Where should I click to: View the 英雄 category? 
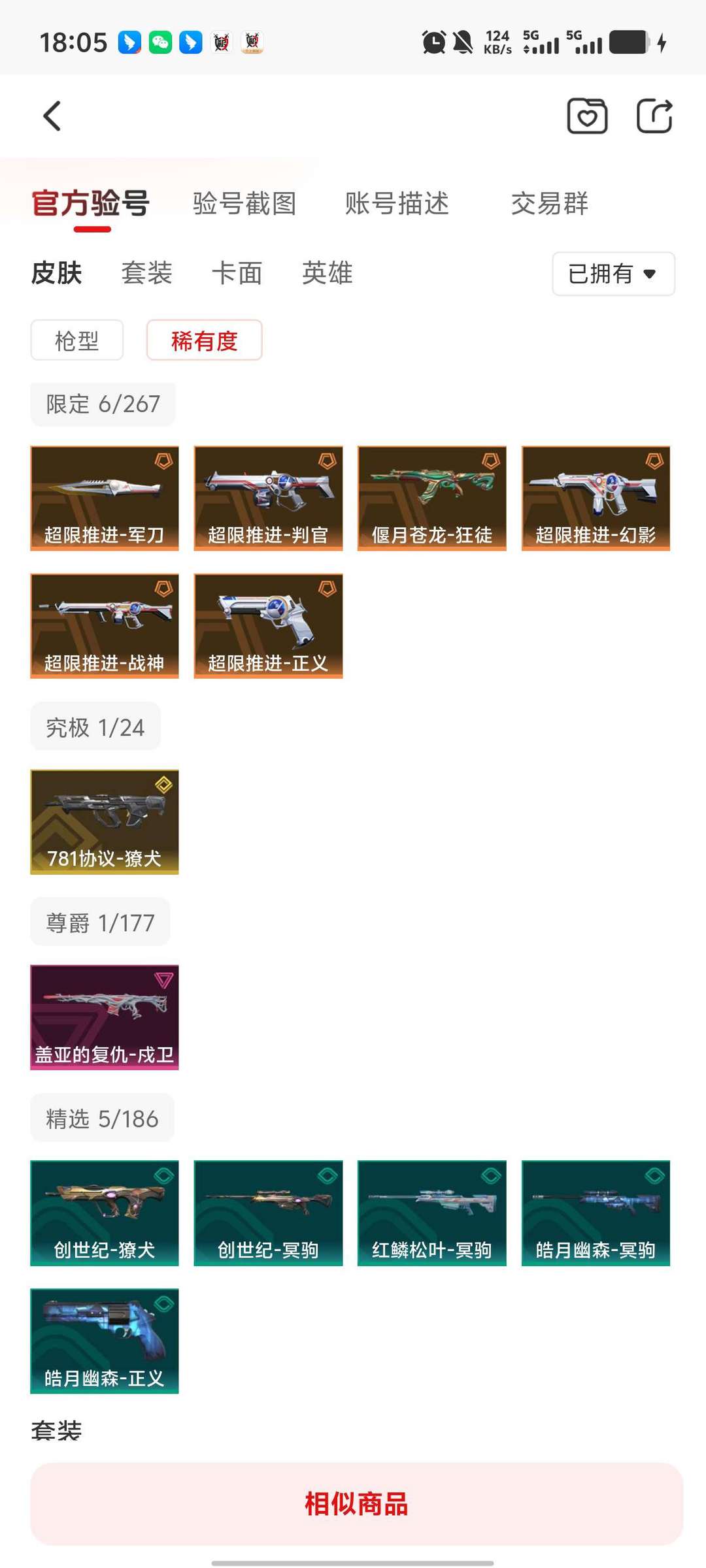click(x=327, y=273)
